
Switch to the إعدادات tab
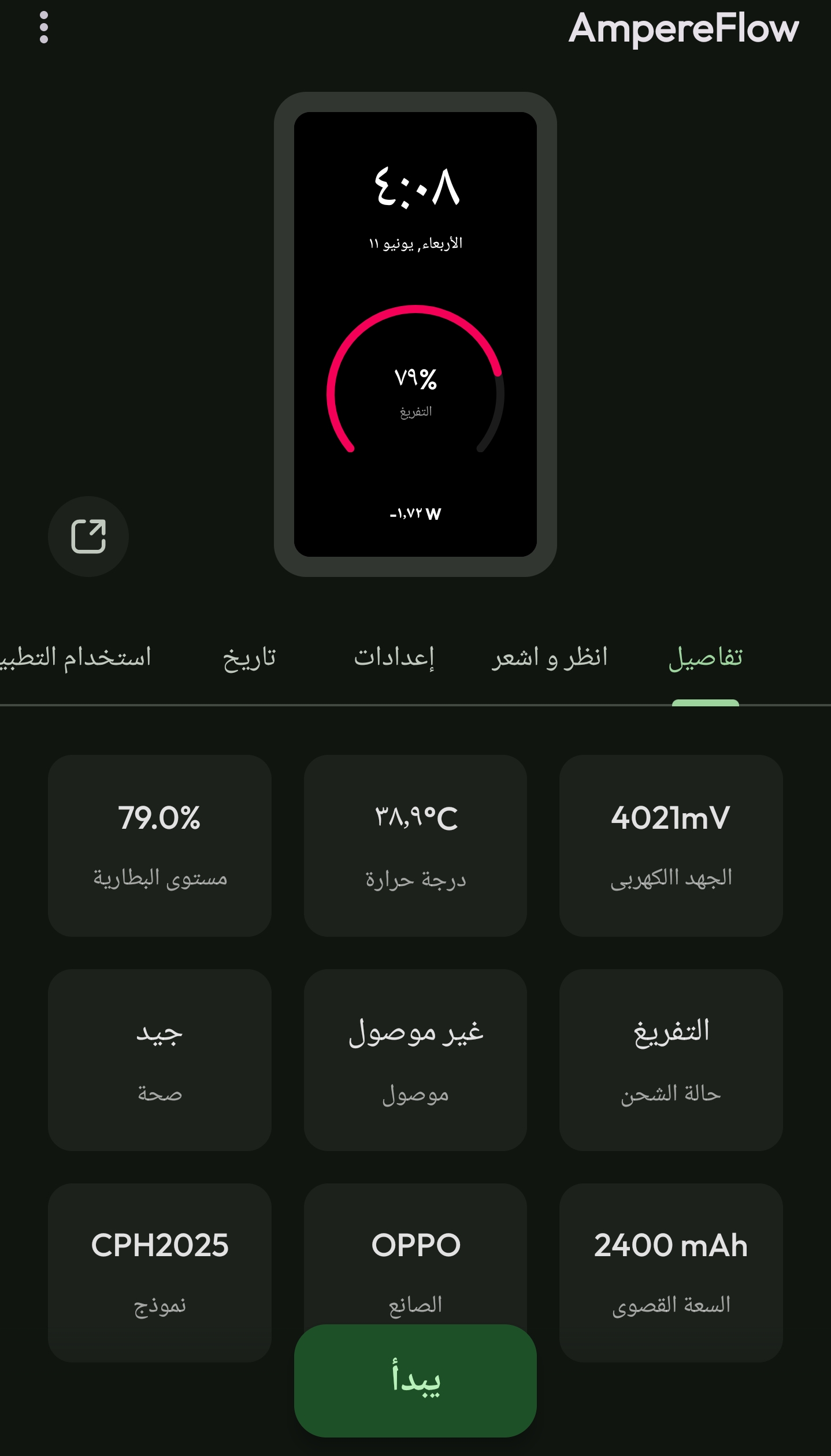coord(394,658)
